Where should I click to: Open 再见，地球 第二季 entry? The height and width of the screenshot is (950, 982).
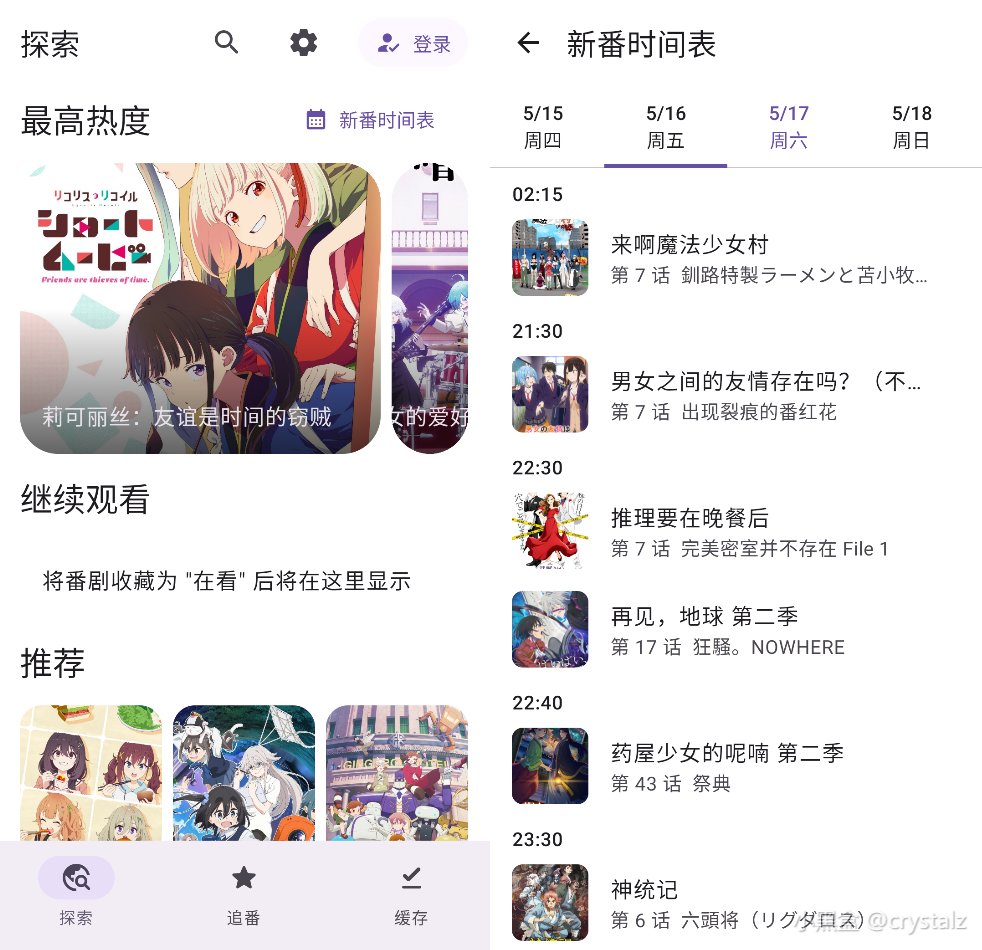coord(720,630)
